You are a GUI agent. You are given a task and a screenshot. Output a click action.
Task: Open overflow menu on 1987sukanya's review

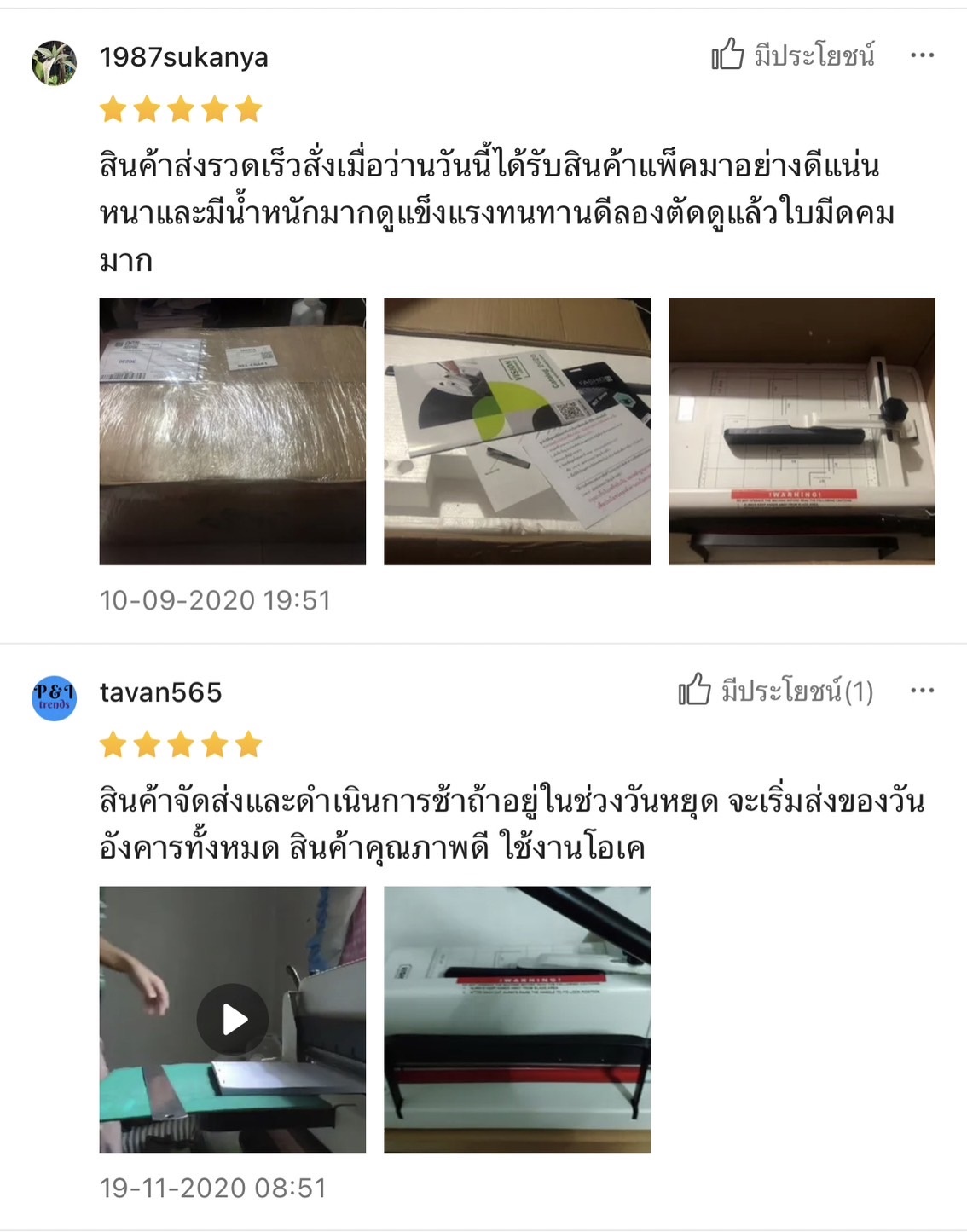coord(922,55)
